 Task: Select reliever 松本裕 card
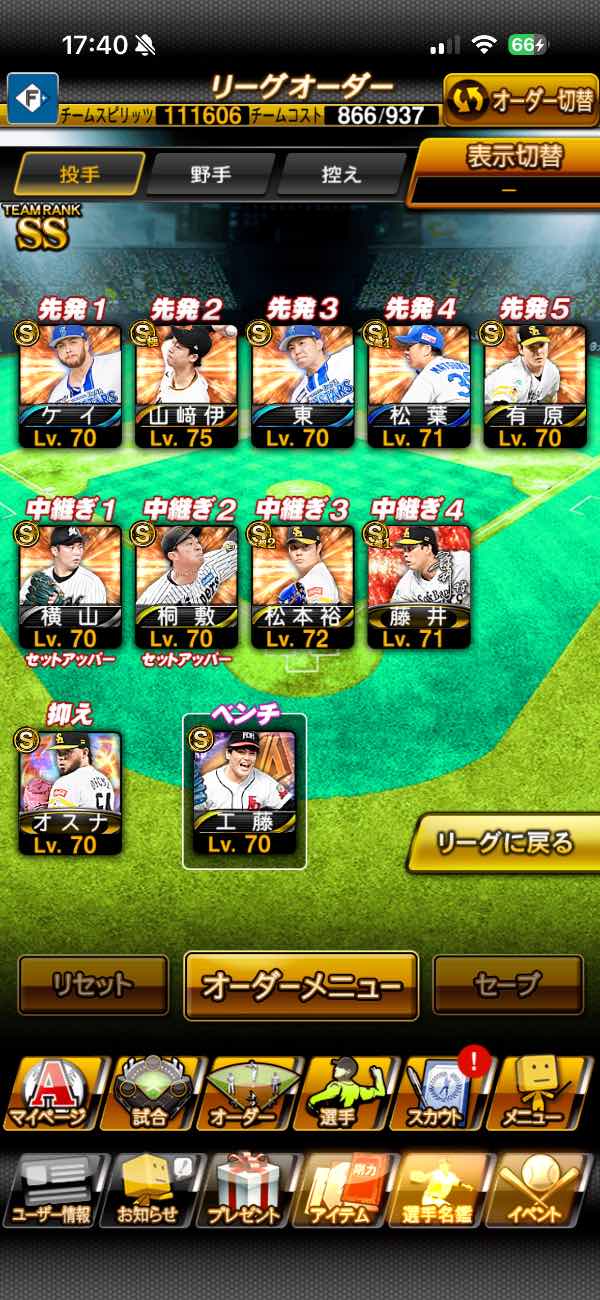(302, 586)
